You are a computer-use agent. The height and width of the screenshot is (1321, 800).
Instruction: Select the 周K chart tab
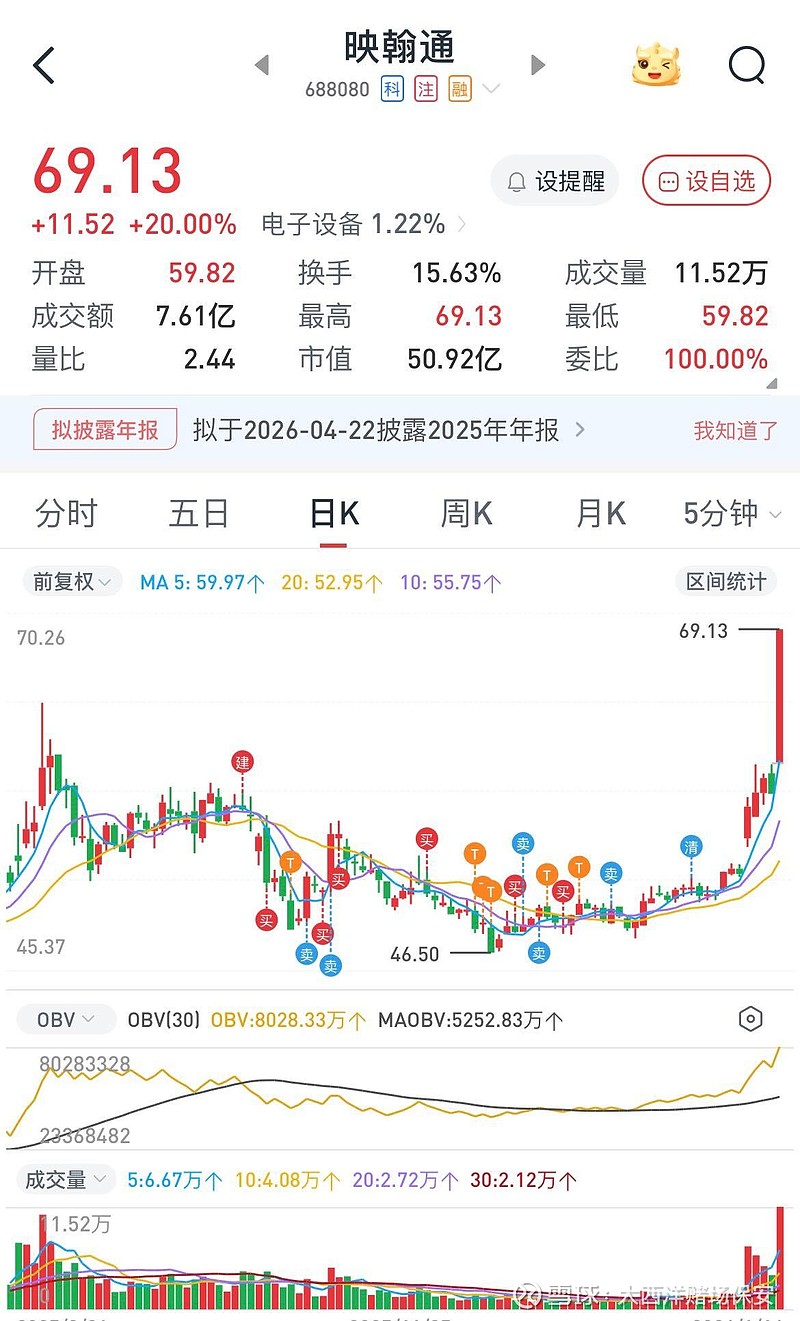point(467,513)
